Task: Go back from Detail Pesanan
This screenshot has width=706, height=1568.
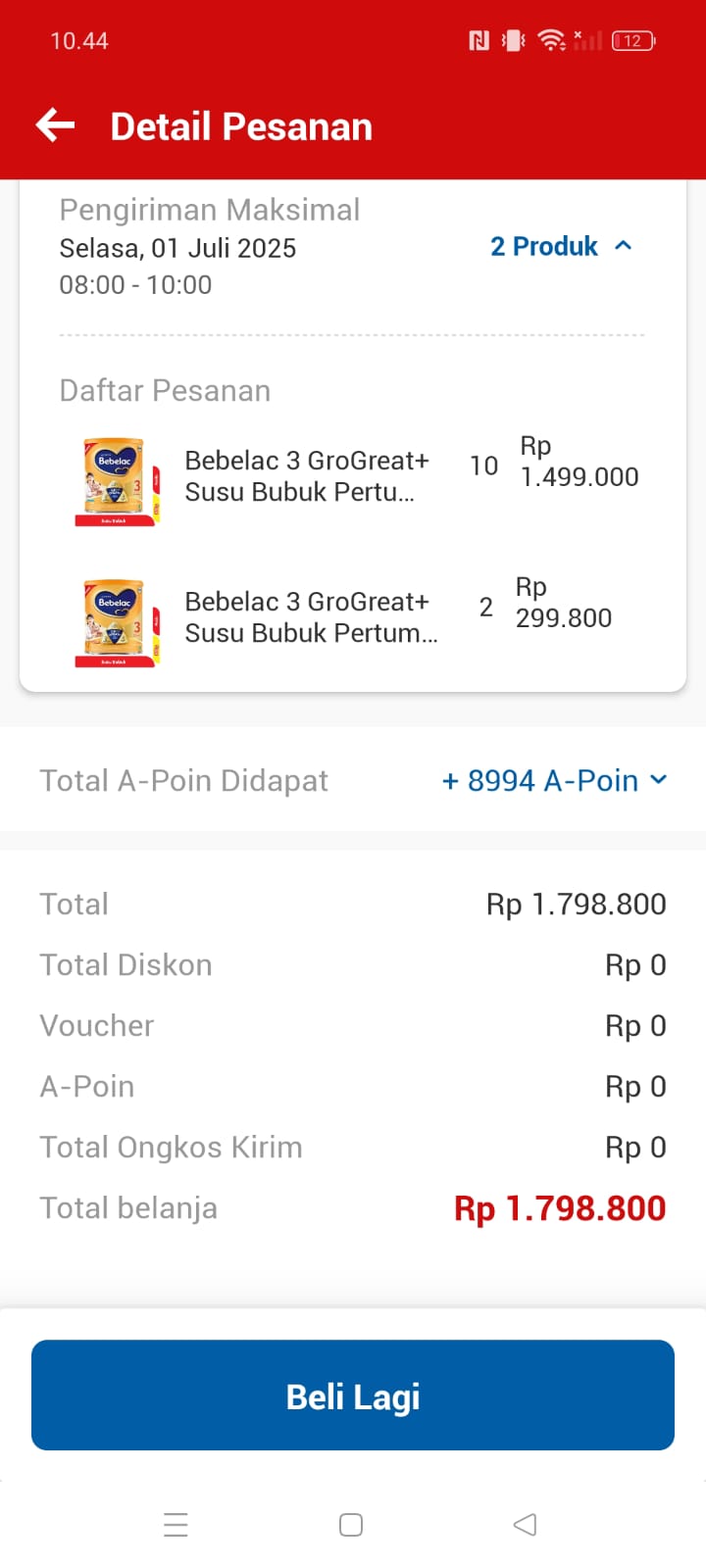Action: point(56,125)
